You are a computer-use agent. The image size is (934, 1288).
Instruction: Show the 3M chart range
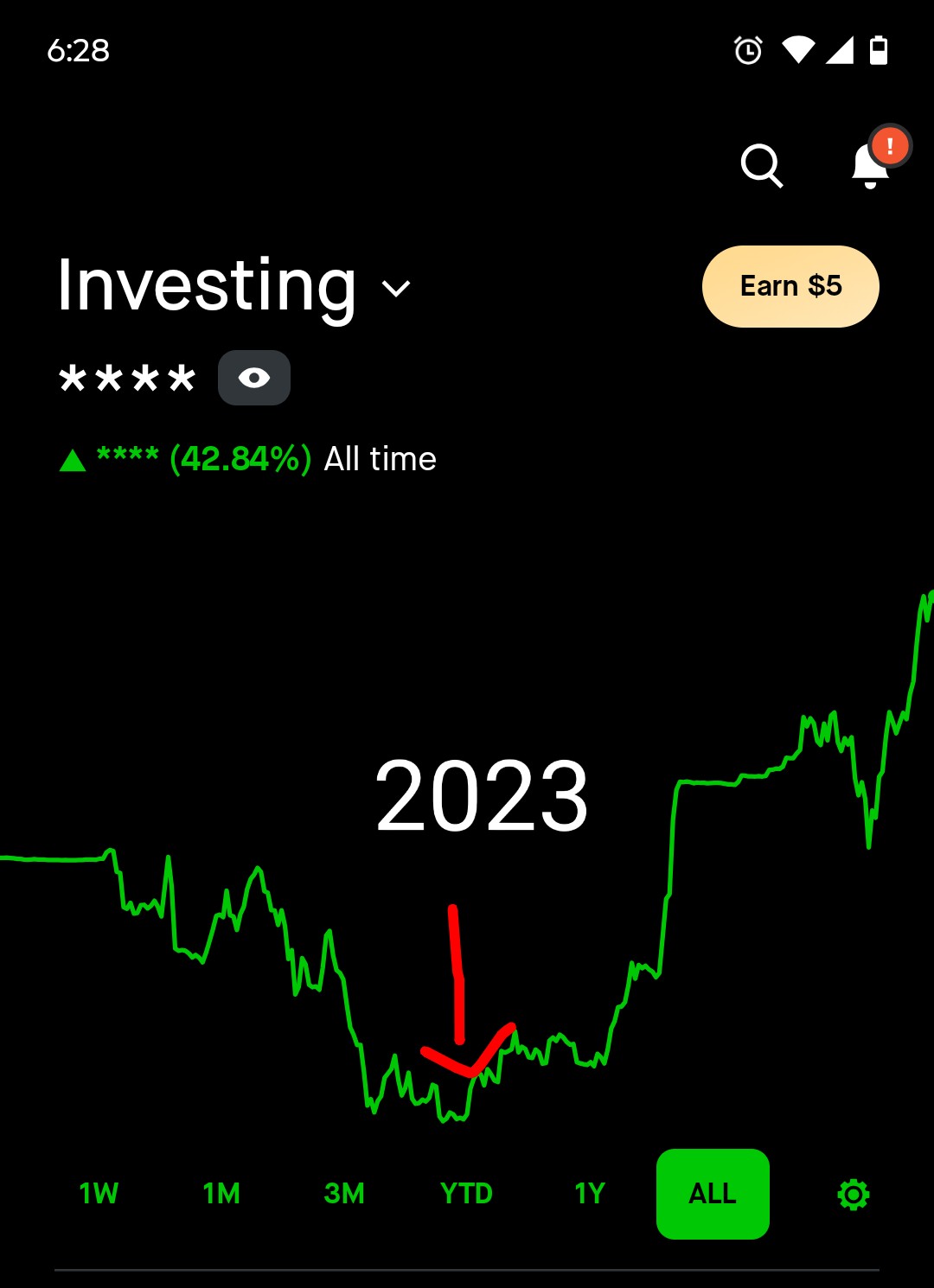click(x=344, y=1194)
